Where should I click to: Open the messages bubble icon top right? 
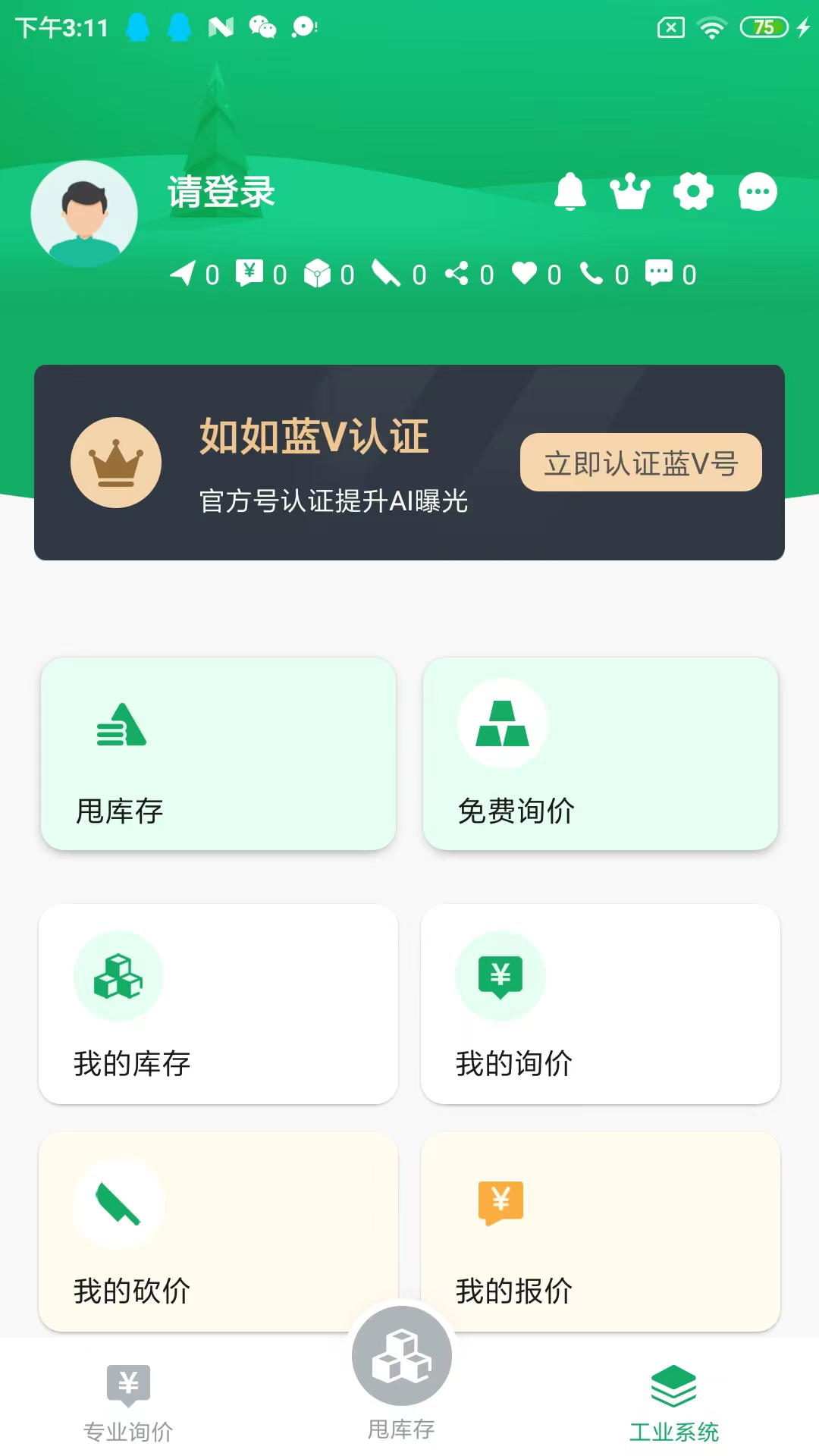pos(756,193)
